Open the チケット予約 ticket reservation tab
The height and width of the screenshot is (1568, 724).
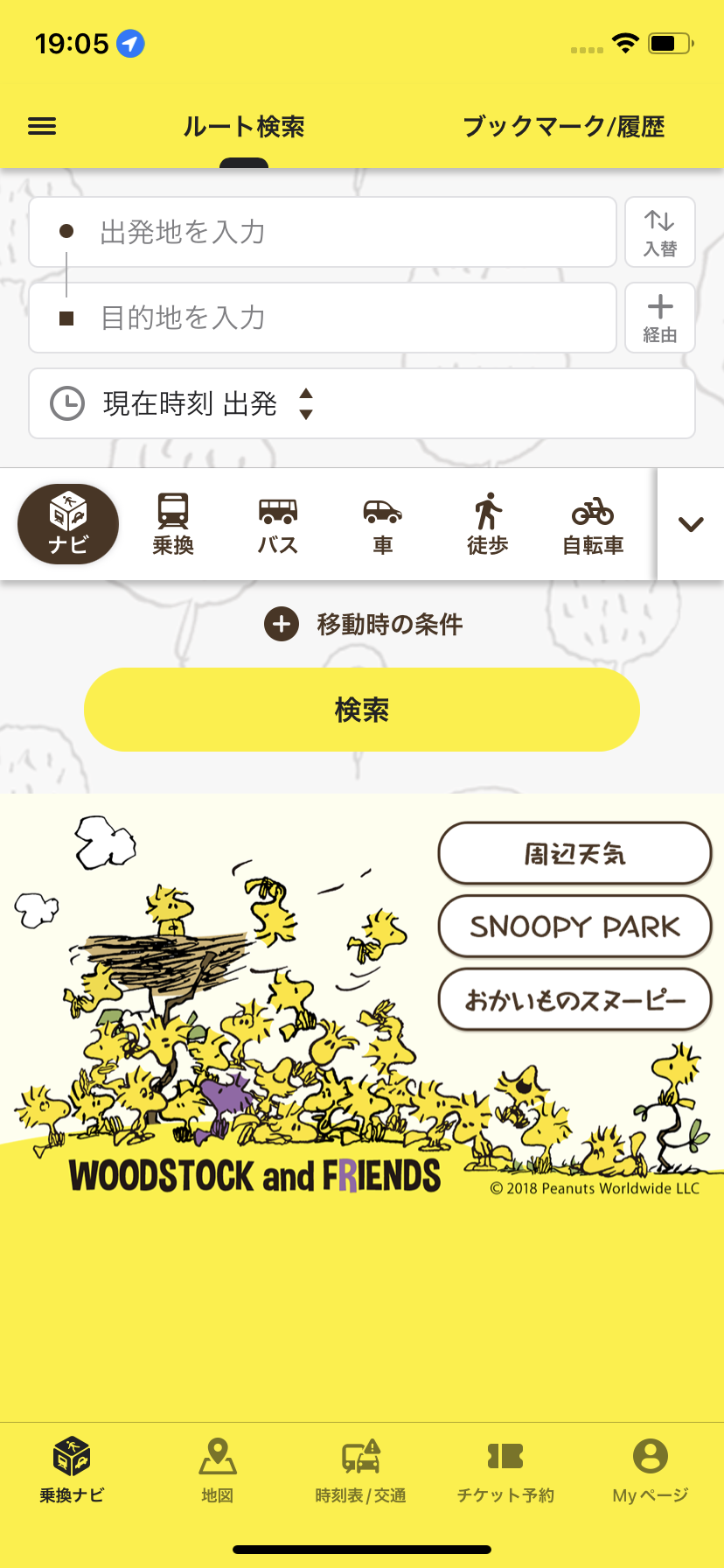pyautogui.click(x=505, y=1470)
